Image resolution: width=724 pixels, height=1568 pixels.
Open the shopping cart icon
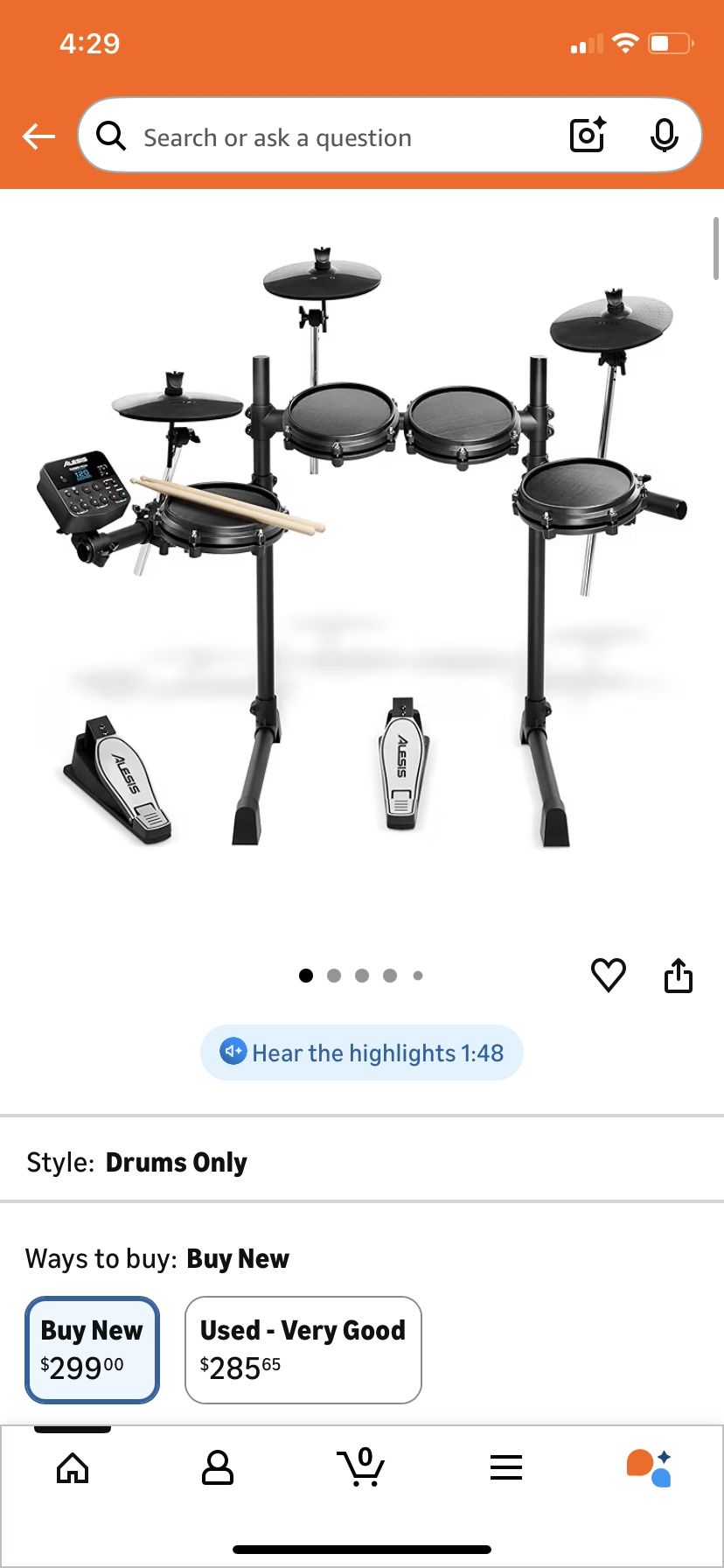coord(362,1467)
